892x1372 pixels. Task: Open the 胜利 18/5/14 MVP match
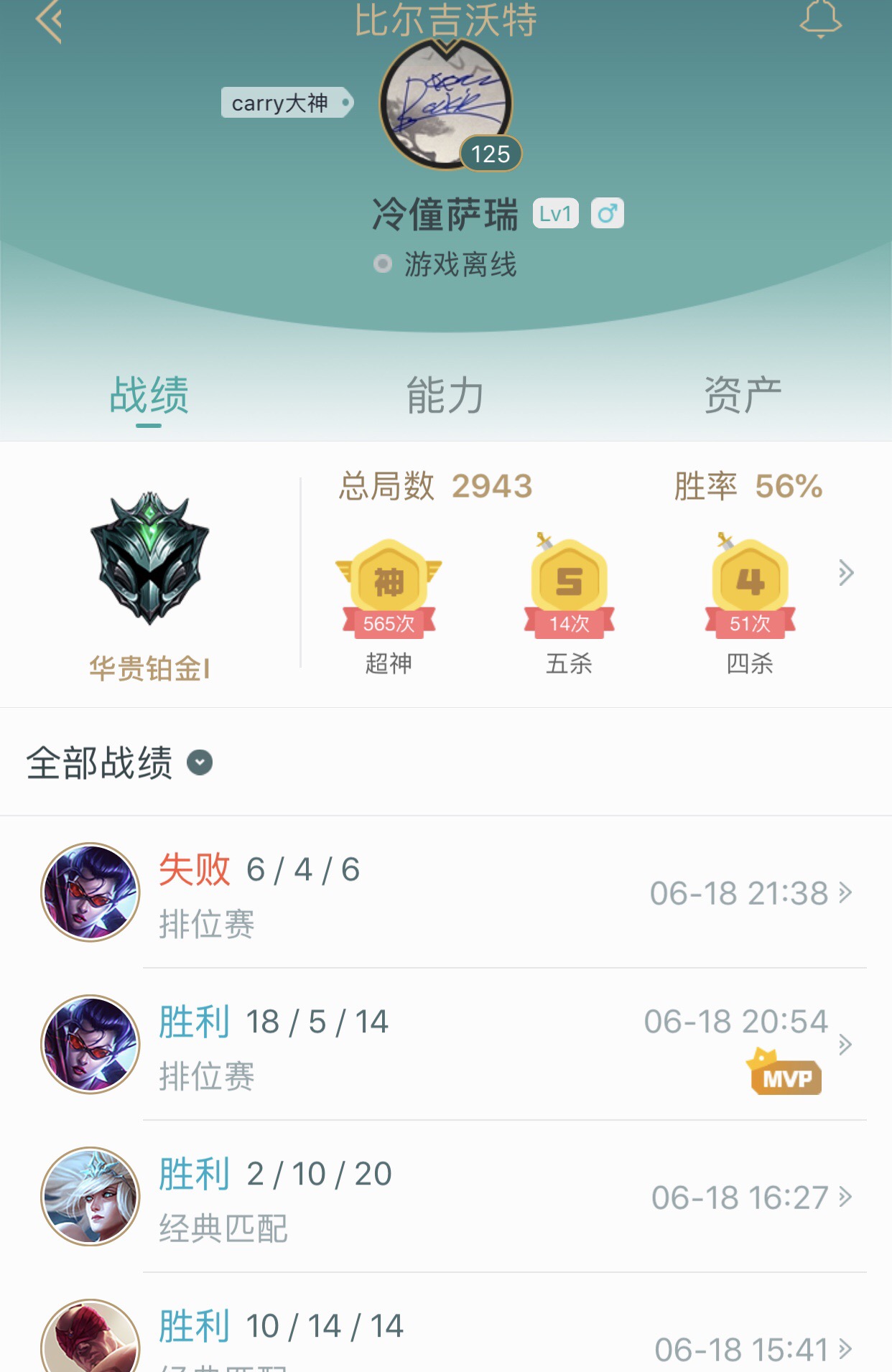[x=446, y=1045]
